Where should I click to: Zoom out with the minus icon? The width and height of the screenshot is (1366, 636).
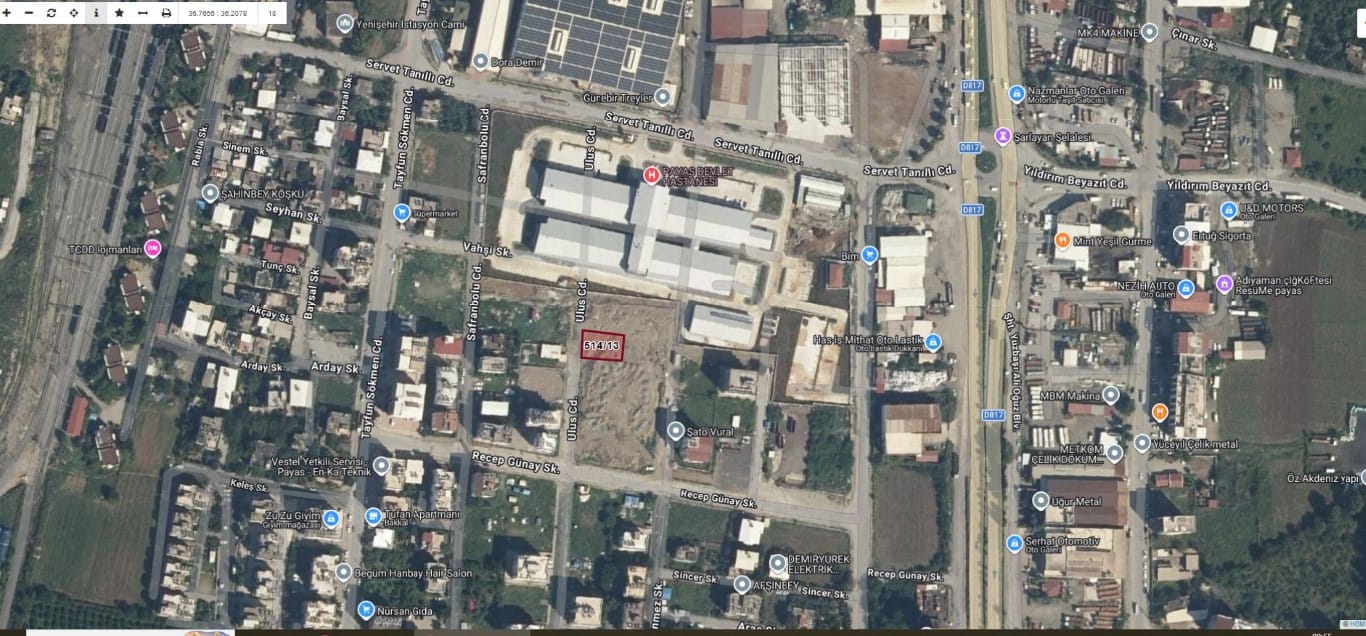[x=29, y=13]
